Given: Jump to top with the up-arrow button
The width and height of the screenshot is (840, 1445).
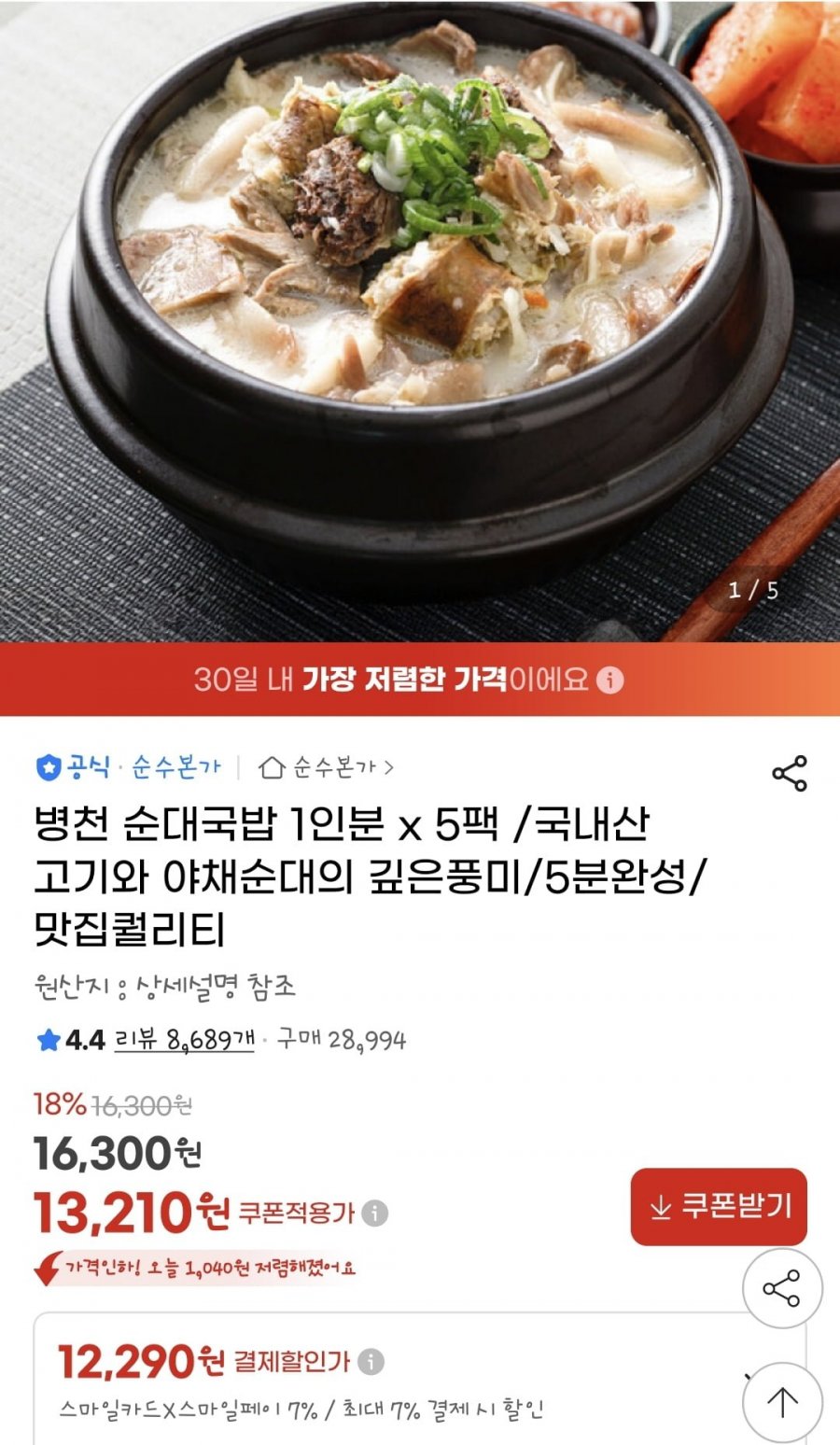Looking at the screenshot, I should click(782, 1401).
